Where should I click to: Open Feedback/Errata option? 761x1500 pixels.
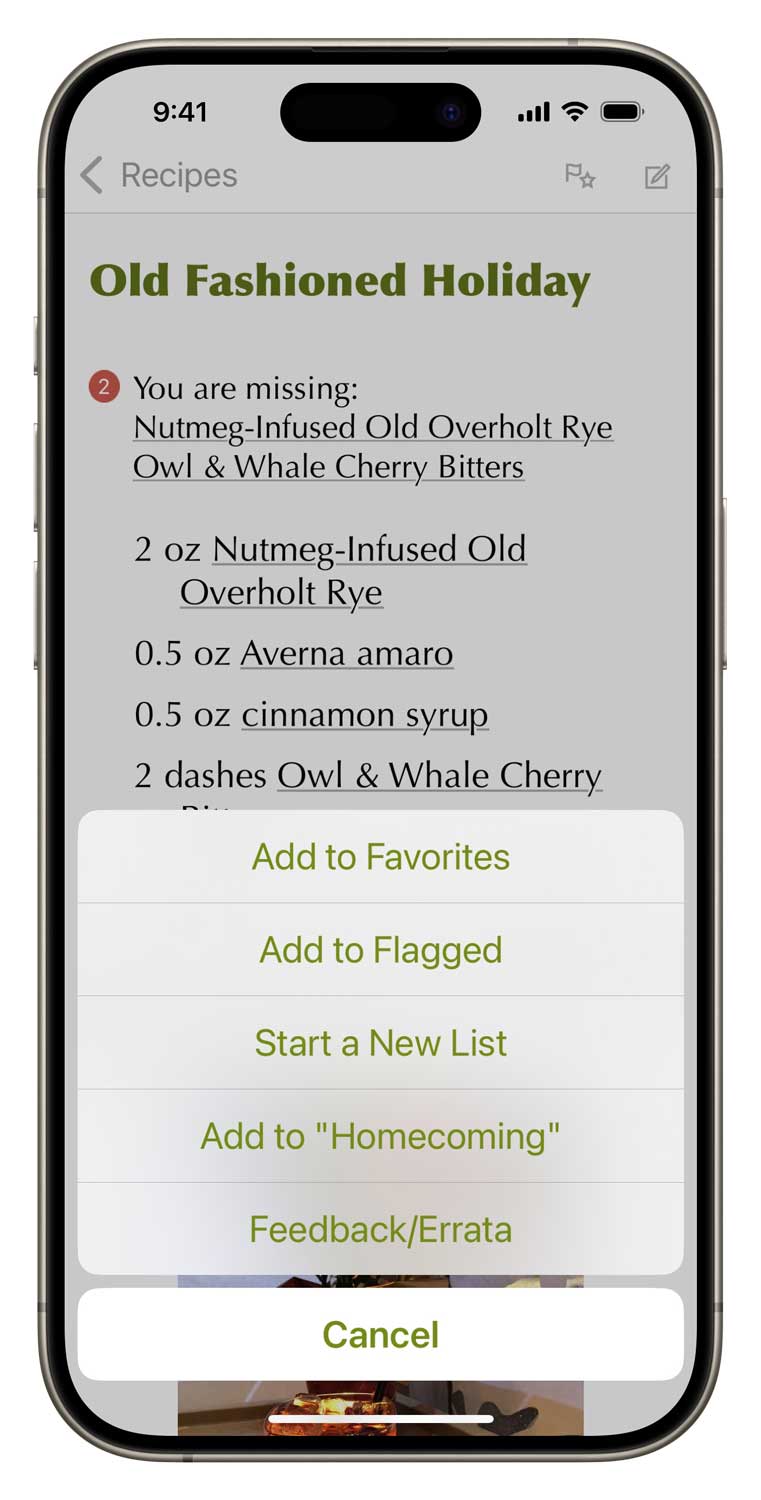coord(380,1229)
